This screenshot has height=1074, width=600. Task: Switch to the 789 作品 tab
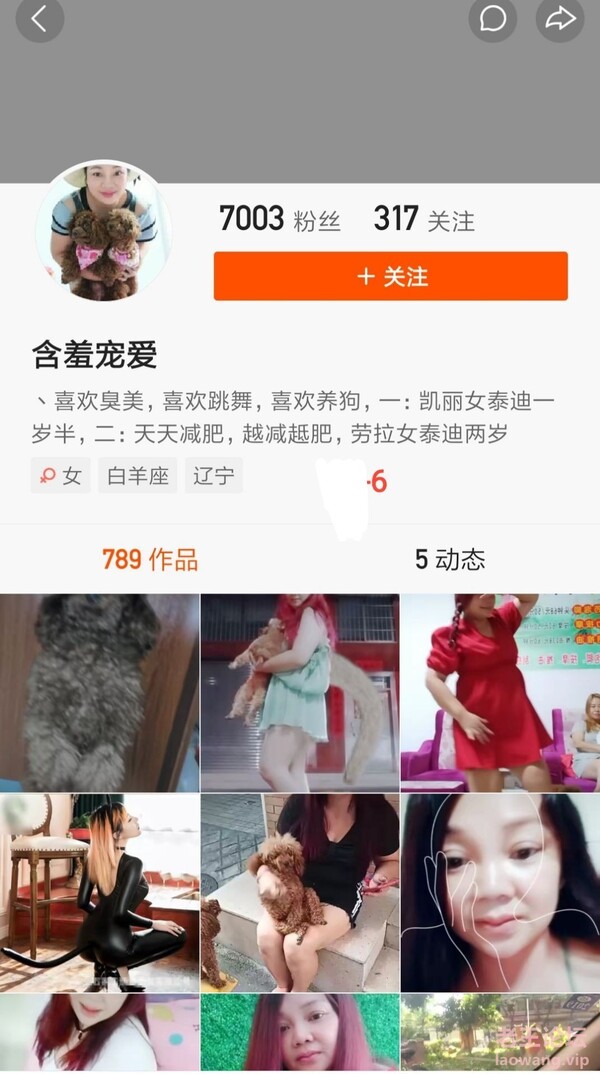(x=150, y=560)
